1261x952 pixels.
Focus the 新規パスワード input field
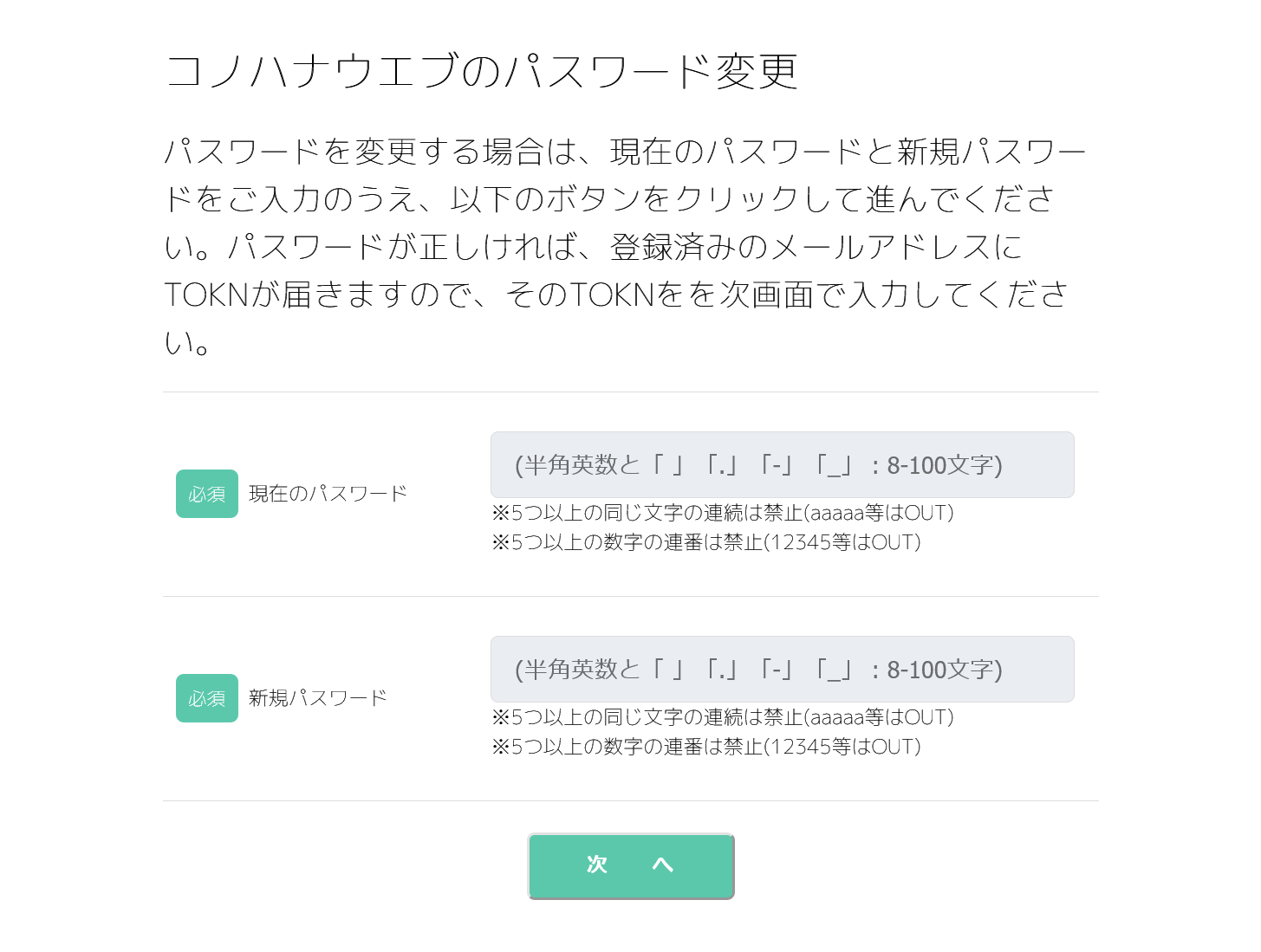pos(782,670)
